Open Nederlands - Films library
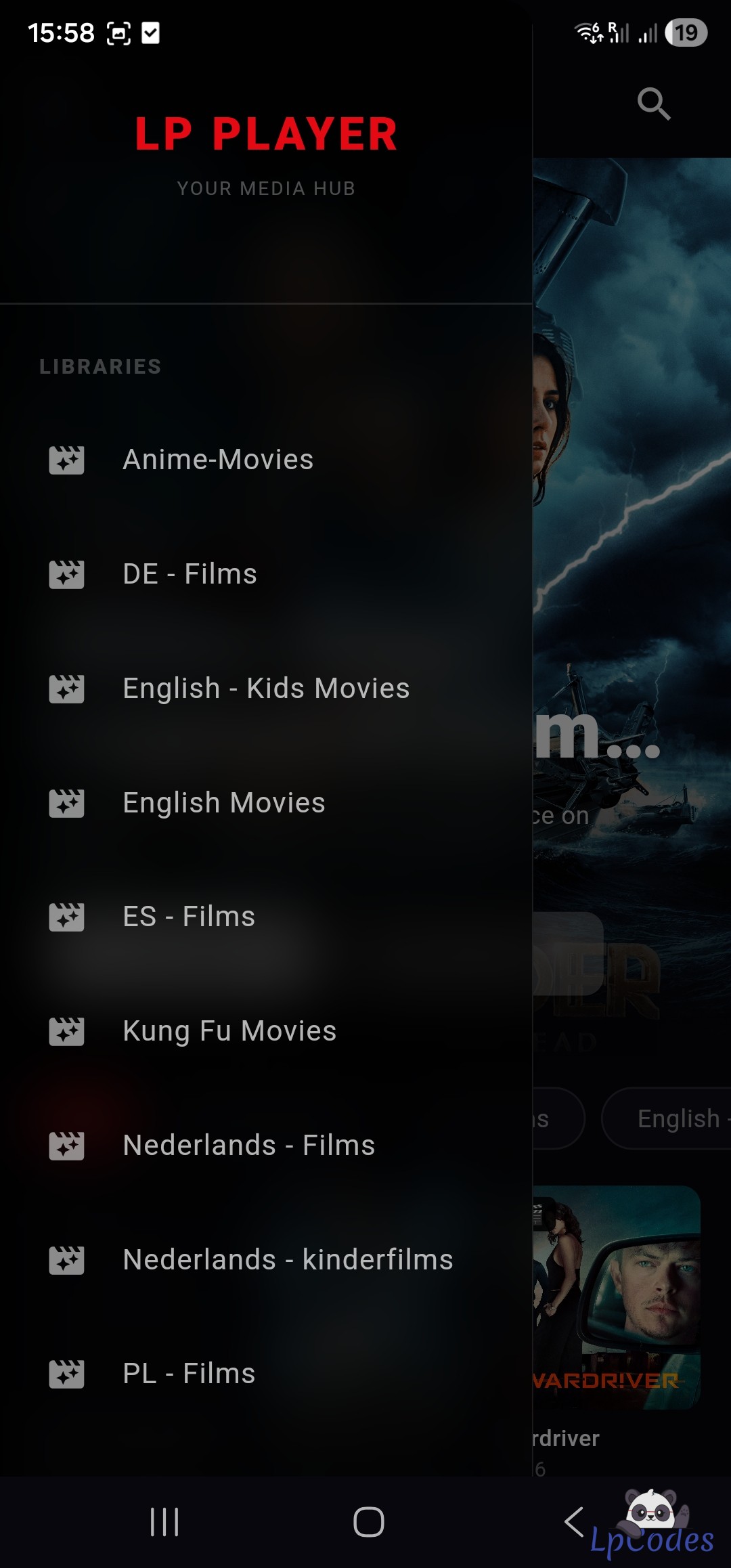The width and height of the screenshot is (731, 1568). [248, 1146]
